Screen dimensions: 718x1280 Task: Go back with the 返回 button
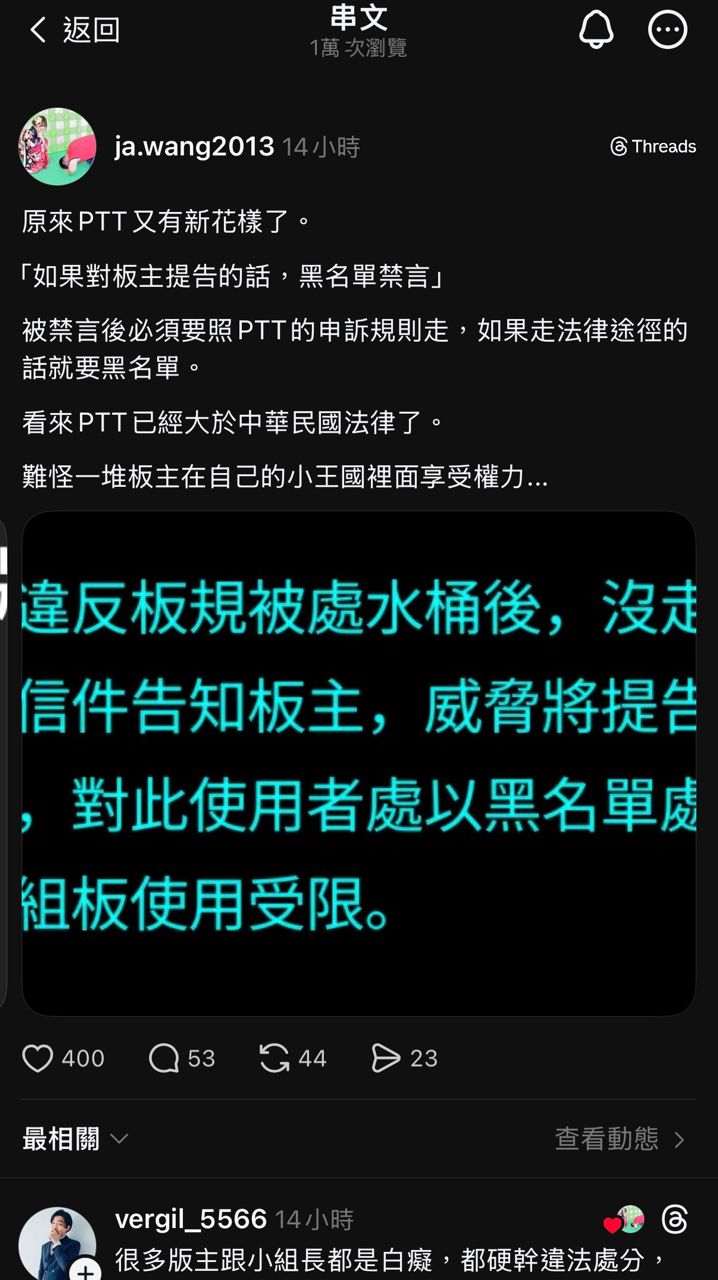click(74, 30)
